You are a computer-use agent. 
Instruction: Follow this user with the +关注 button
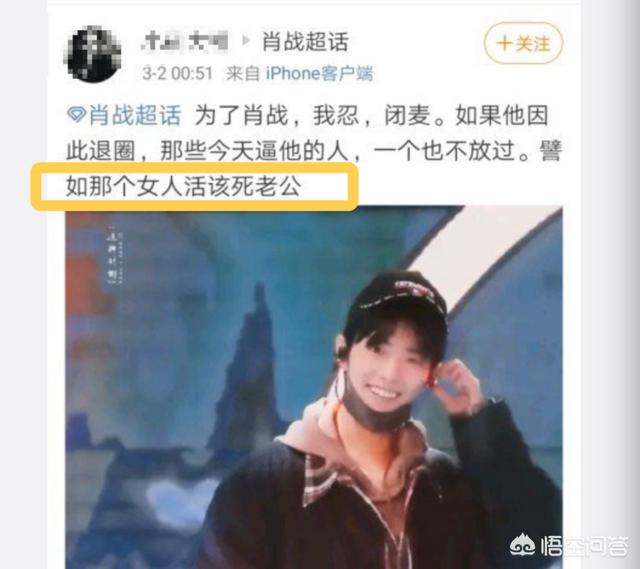click(x=523, y=44)
